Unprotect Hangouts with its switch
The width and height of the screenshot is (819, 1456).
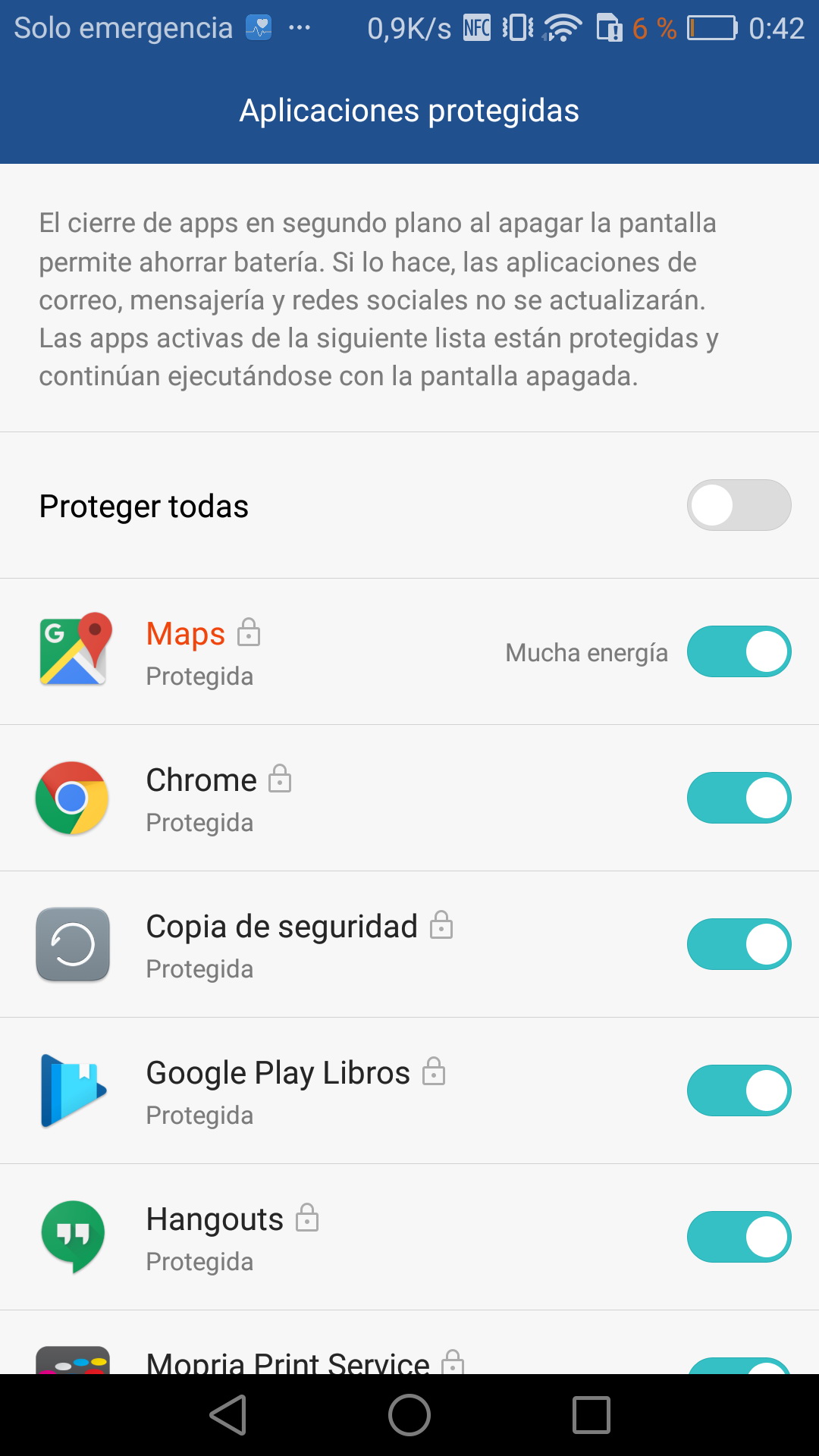point(739,1237)
